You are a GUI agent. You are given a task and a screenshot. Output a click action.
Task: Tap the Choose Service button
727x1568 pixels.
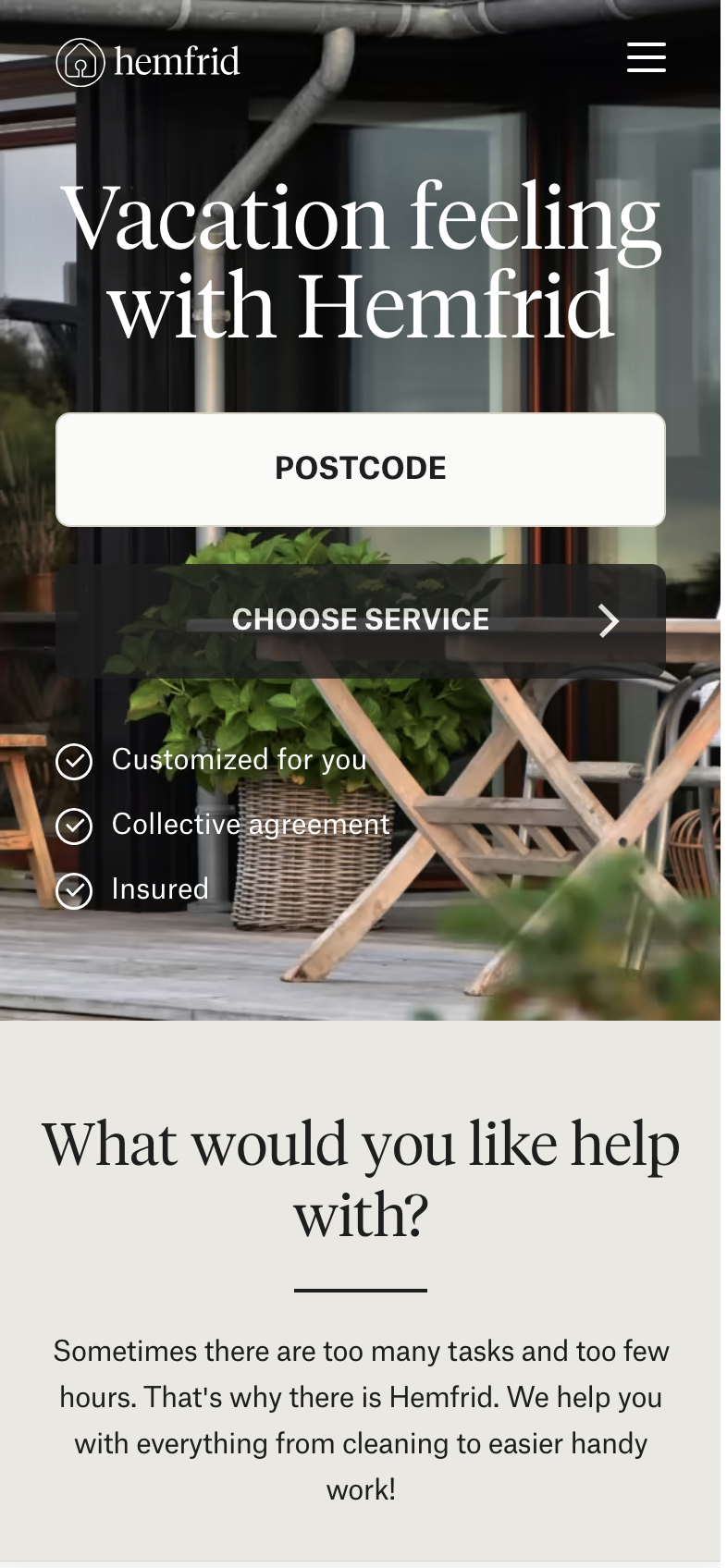coord(361,620)
